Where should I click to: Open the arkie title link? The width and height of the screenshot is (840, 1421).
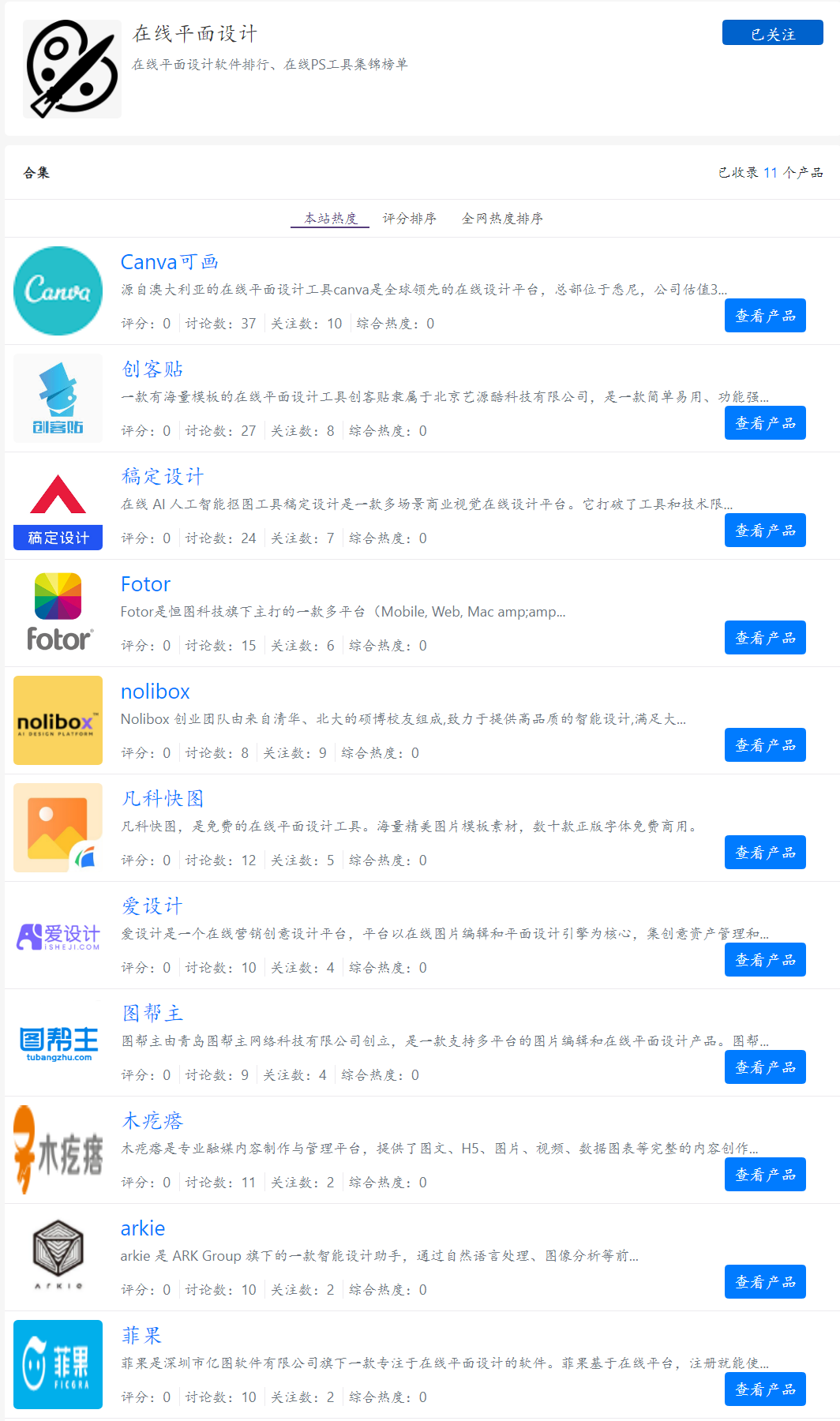click(143, 1228)
